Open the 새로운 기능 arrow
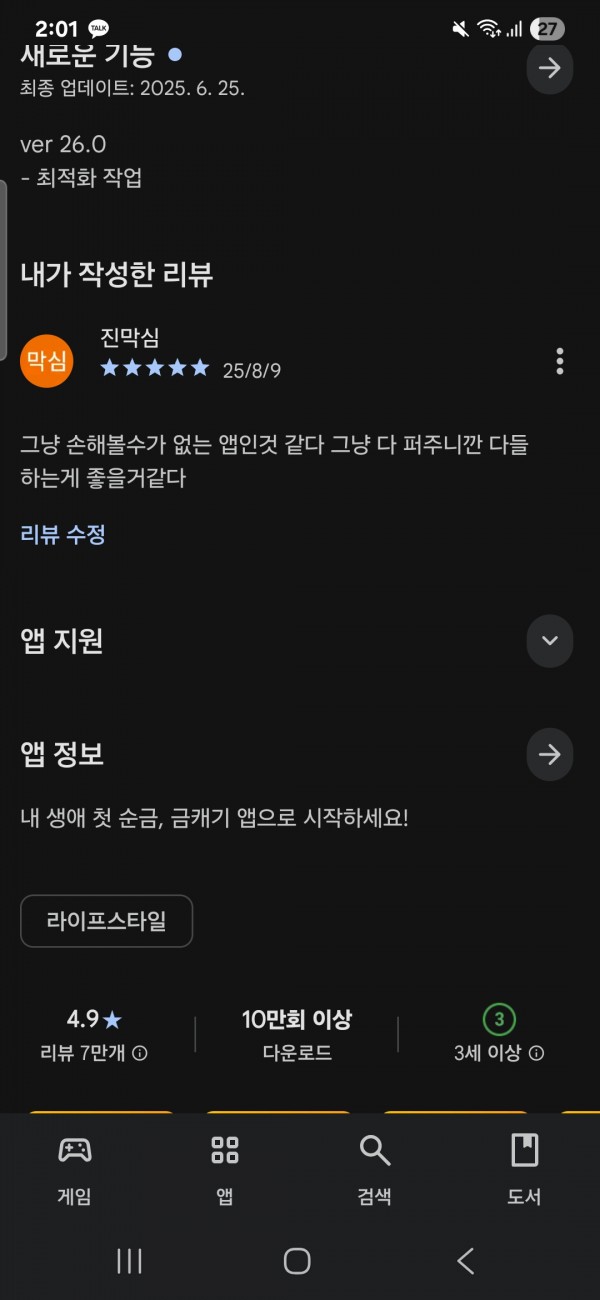 click(x=549, y=67)
